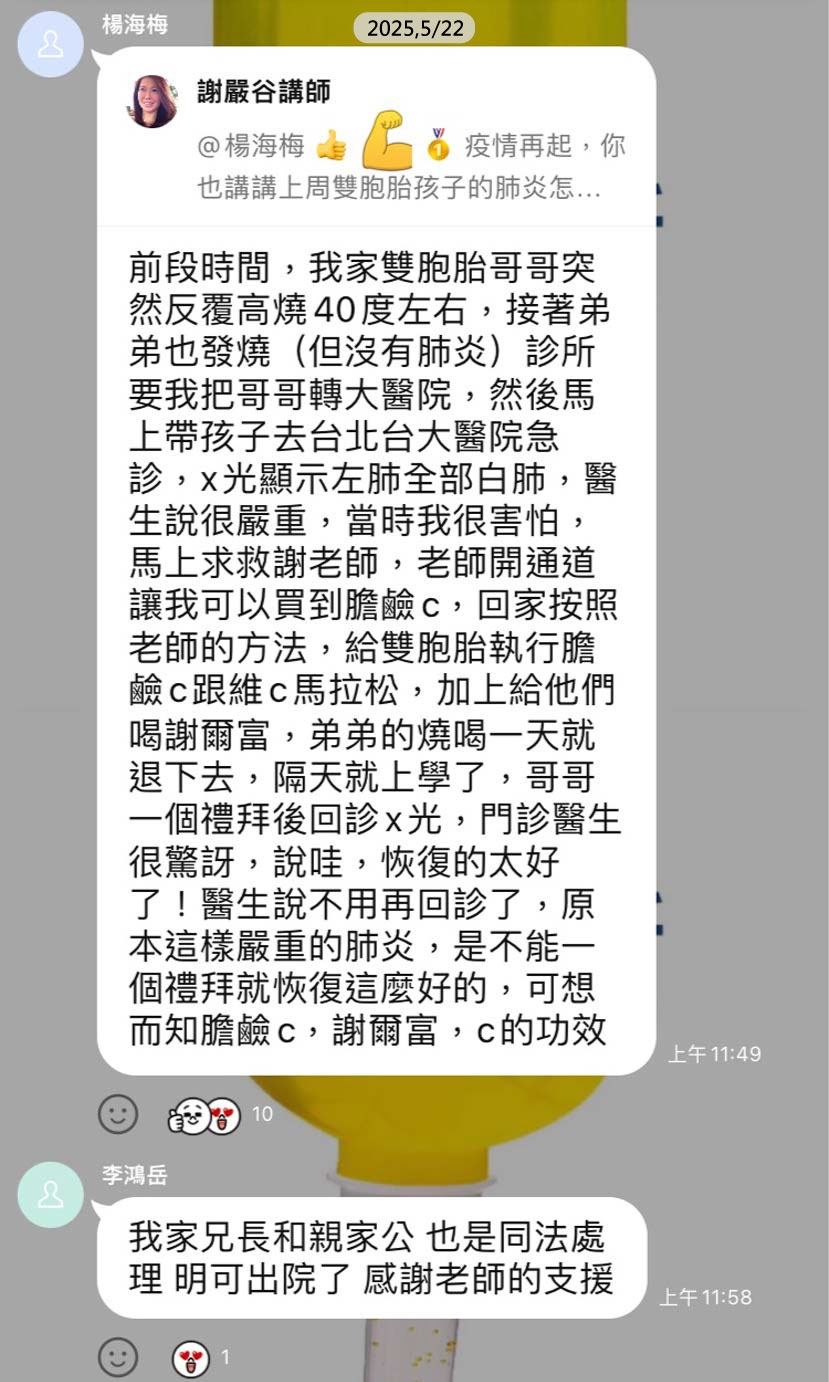This screenshot has height=1382, width=829.
Task: Add a reaction to 楊海梅's message
Action: point(118,1113)
